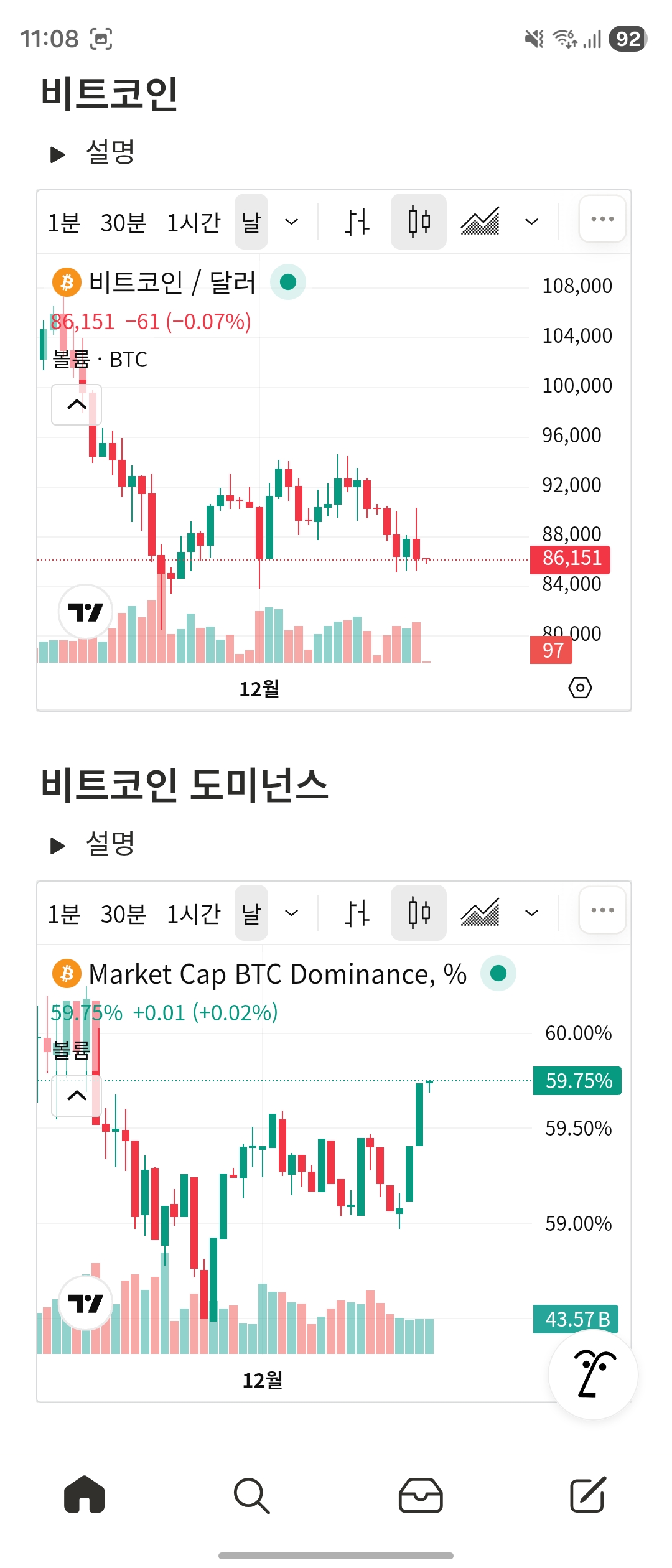Image resolution: width=672 pixels, height=1568 pixels.
Task: Select the 30분 interval on the Dominance chart
Action: [x=125, y=913]
